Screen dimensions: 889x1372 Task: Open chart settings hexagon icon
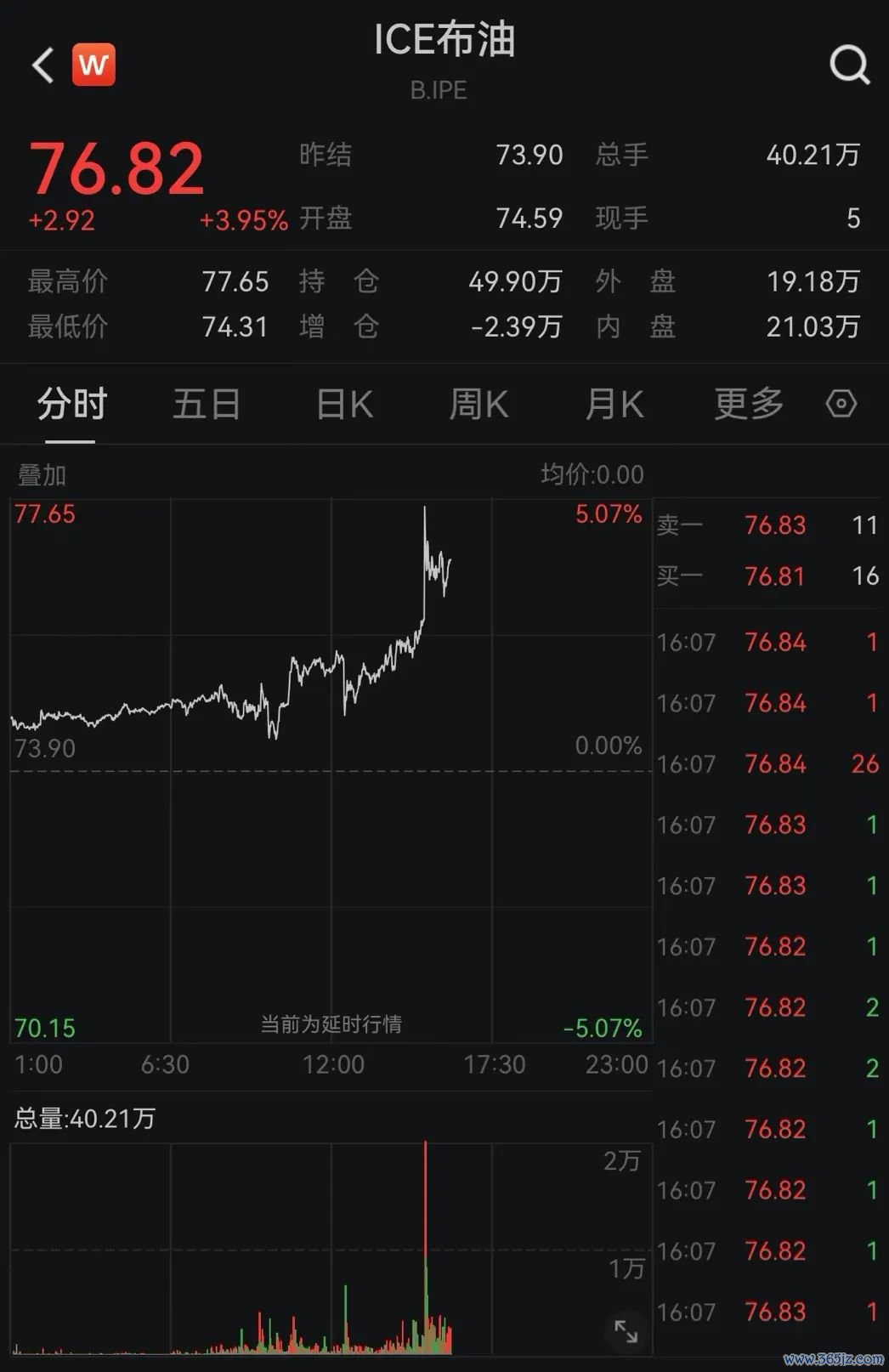[x=841, y=404]
